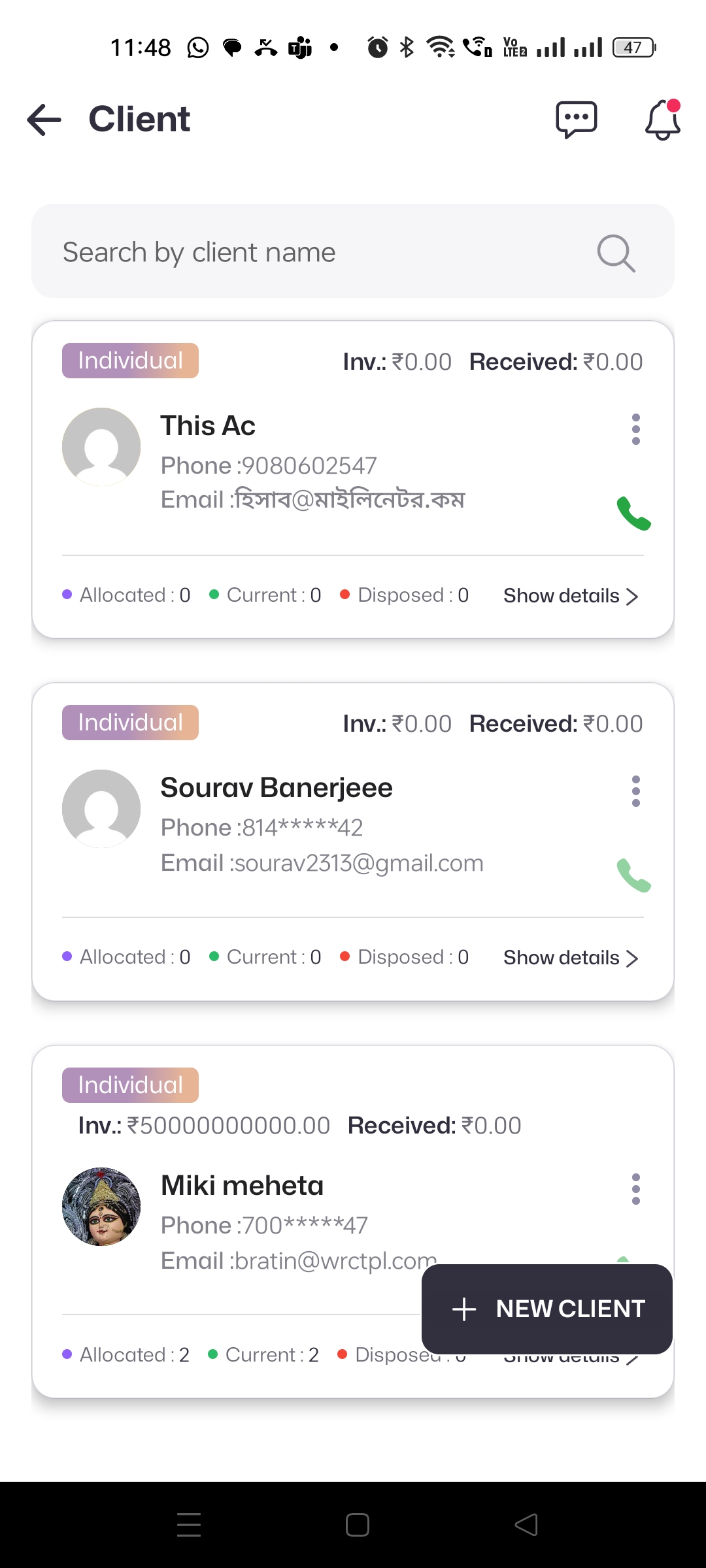Show details for Sourav Banerjeee

[x=570, y=958]
